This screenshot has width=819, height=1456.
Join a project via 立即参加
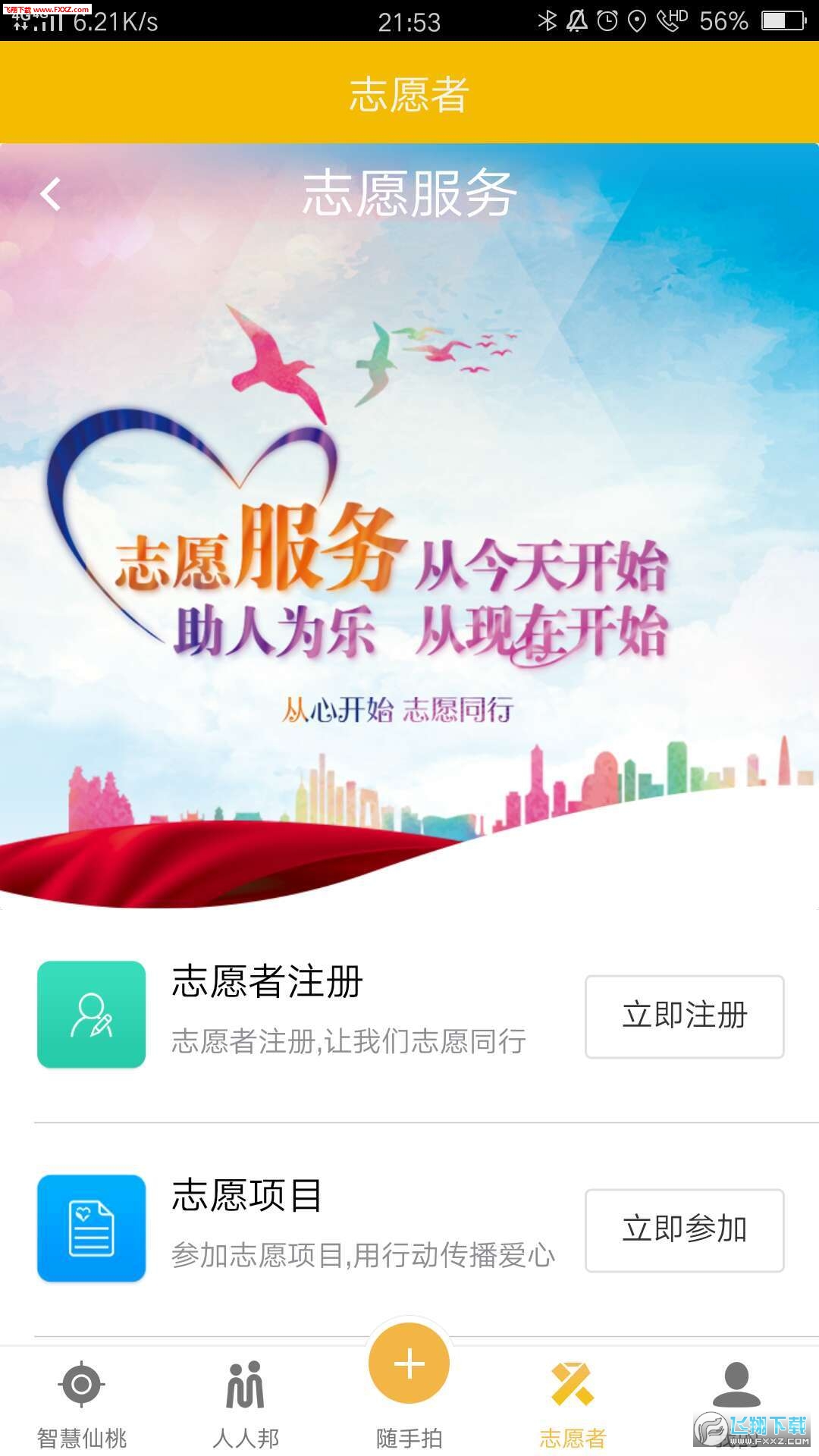[x=684, y=1230]
